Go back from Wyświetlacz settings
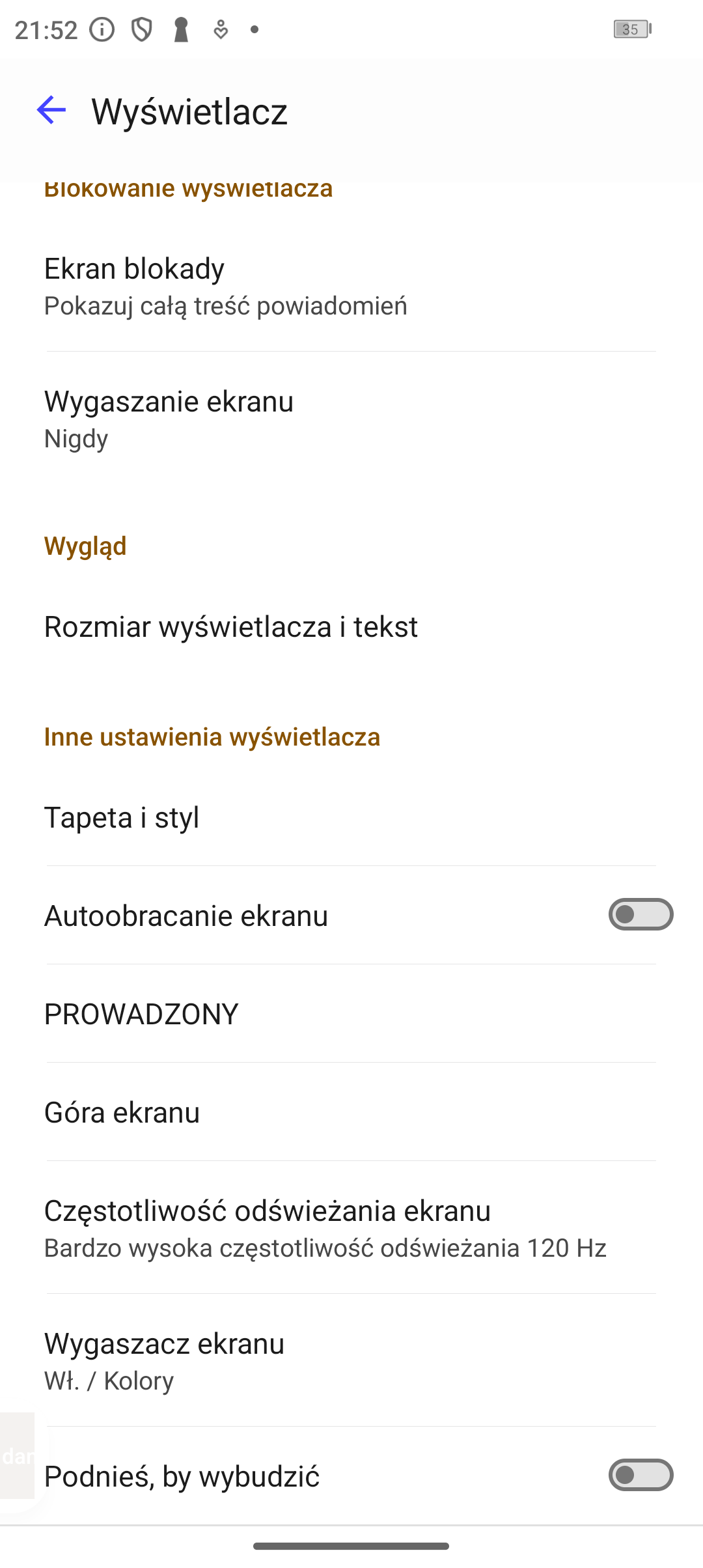The height and width of the screenshot is (1568, 703). [51, 110]
